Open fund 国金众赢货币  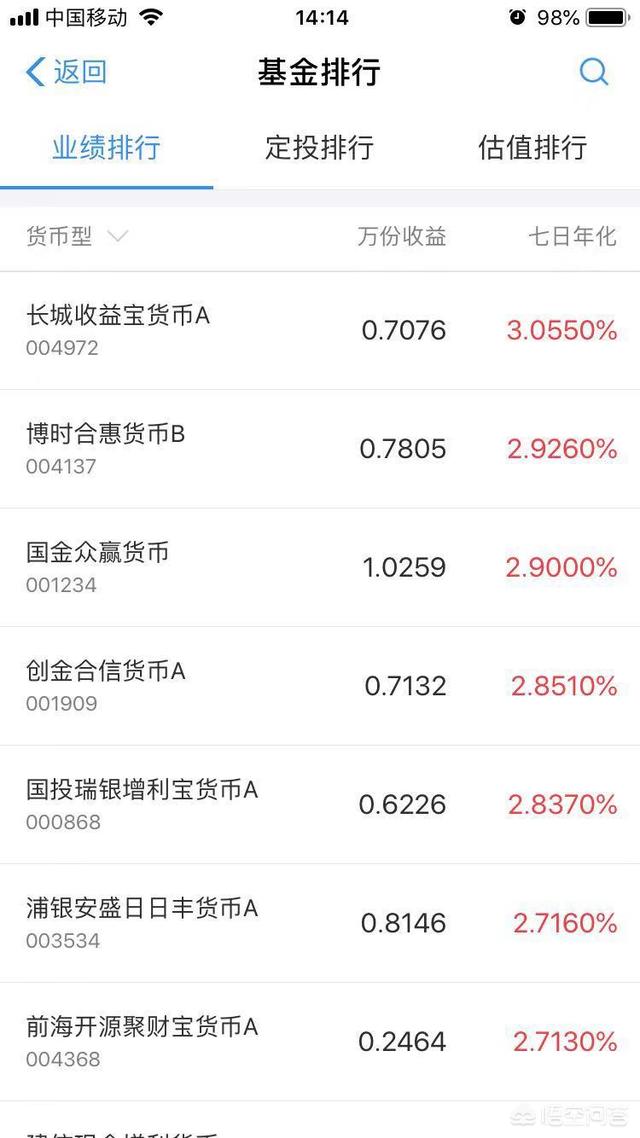point(320,568)
